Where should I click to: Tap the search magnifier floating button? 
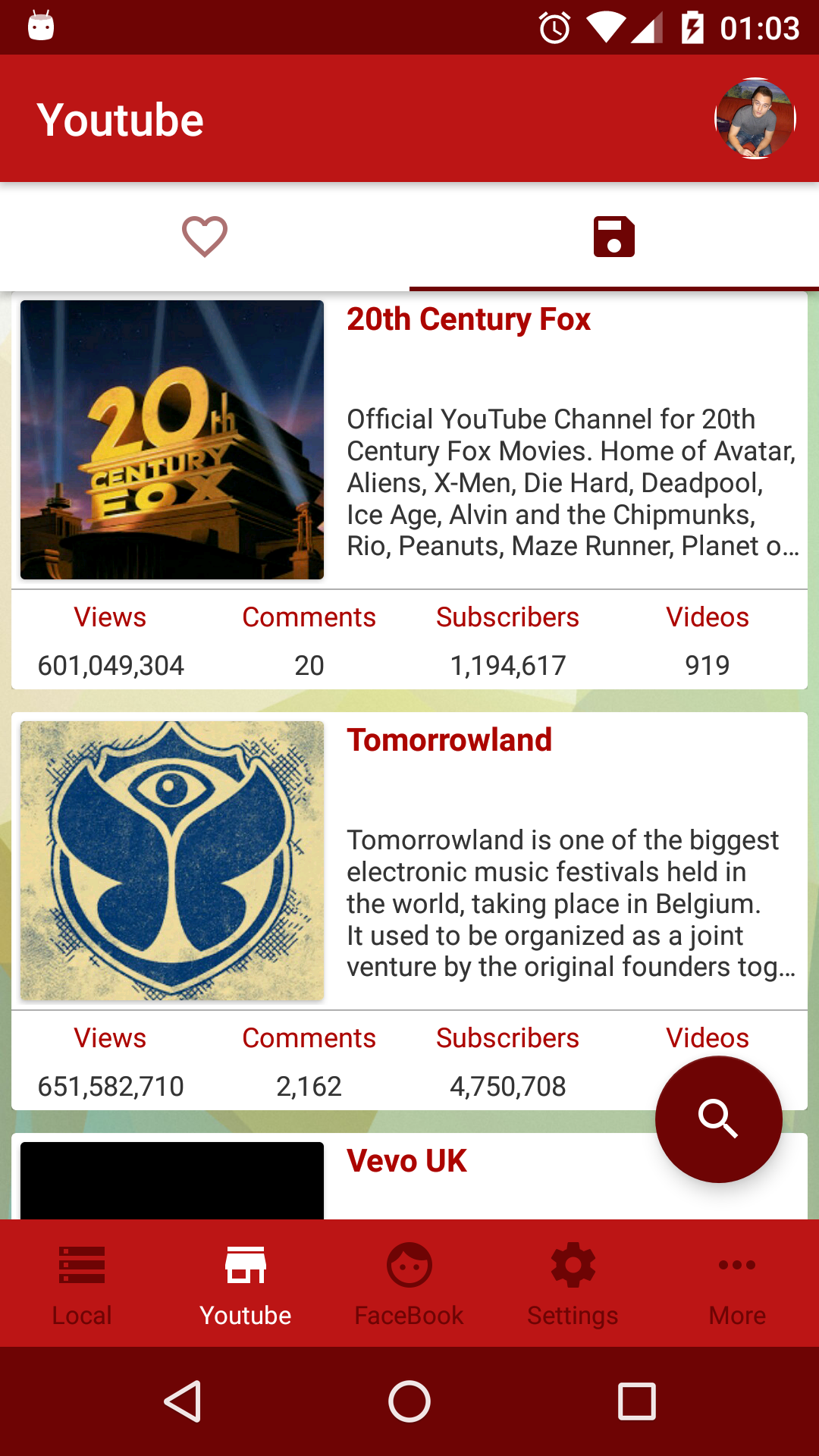pyautogui.click(x=718, y=1119)
